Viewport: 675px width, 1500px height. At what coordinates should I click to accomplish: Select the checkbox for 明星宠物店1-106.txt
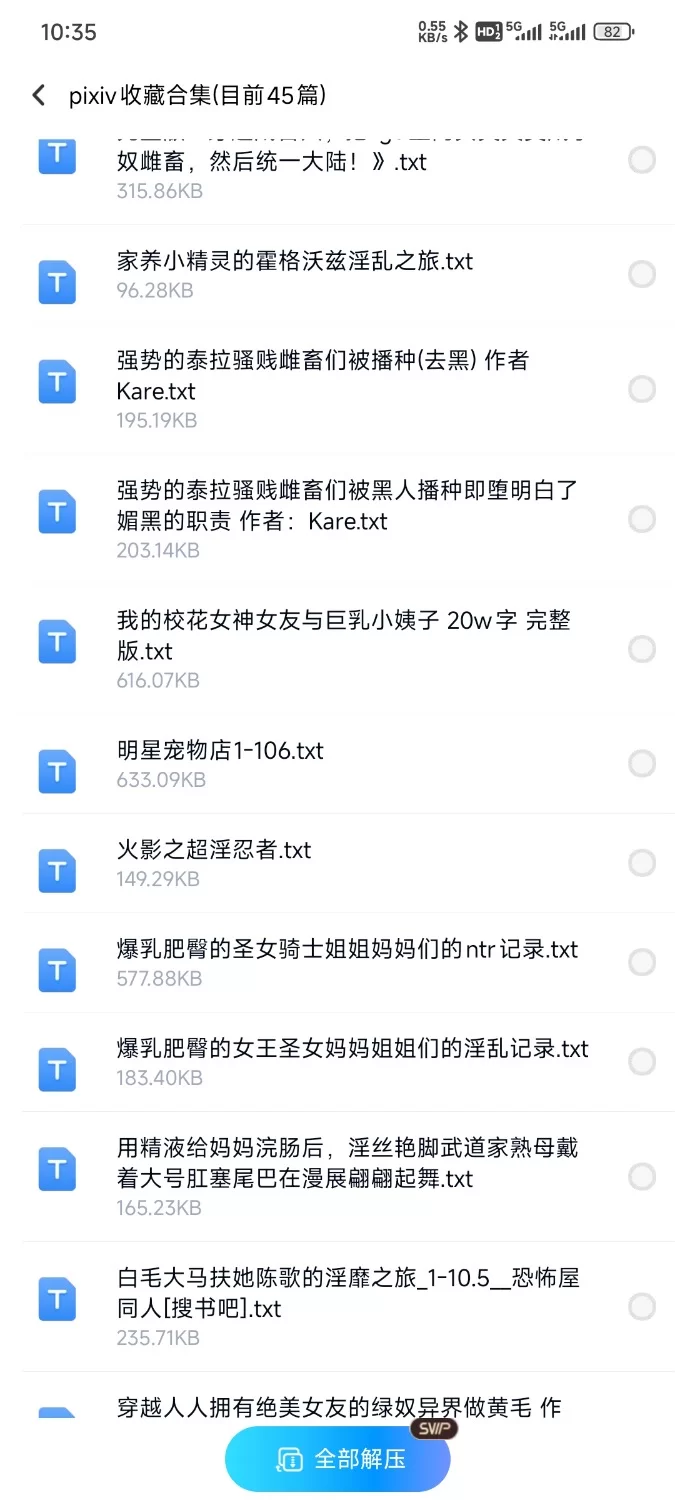(641, 764)
